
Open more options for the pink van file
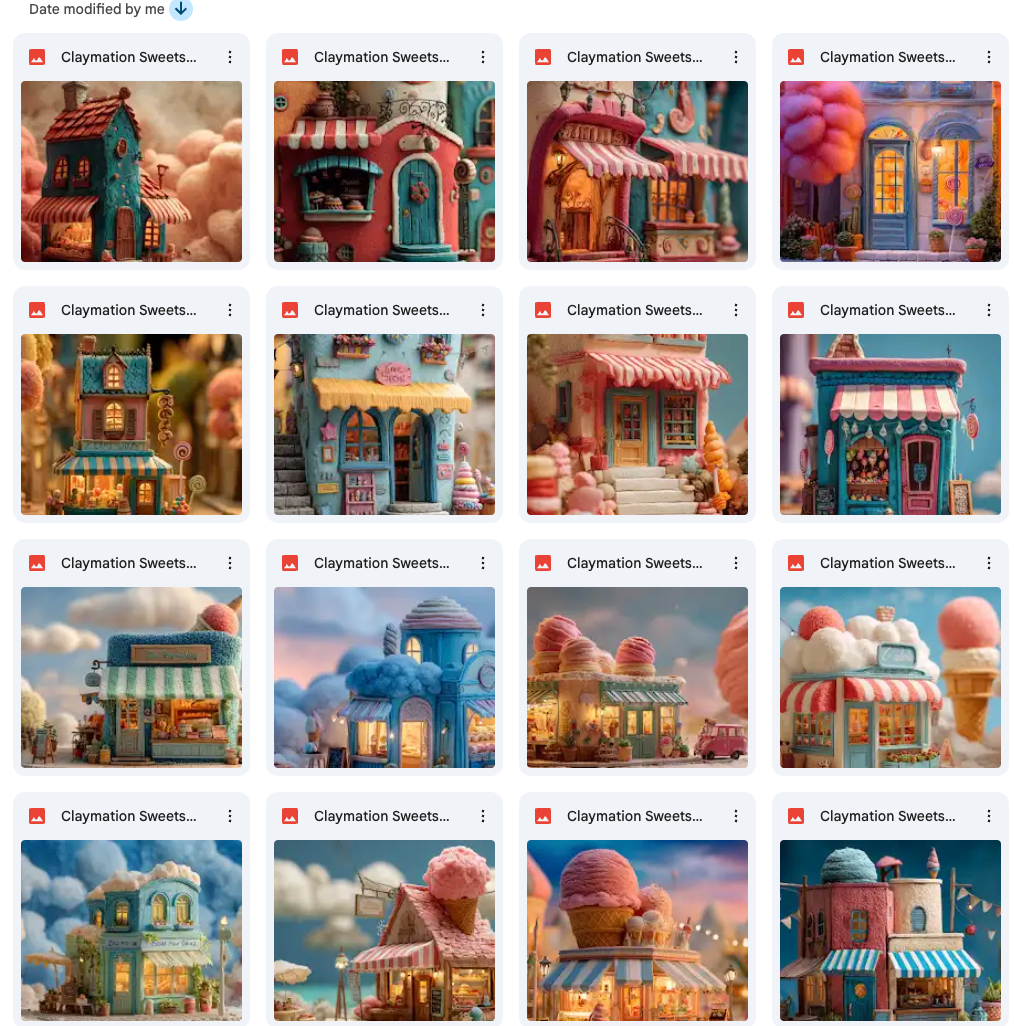[736, 563]
